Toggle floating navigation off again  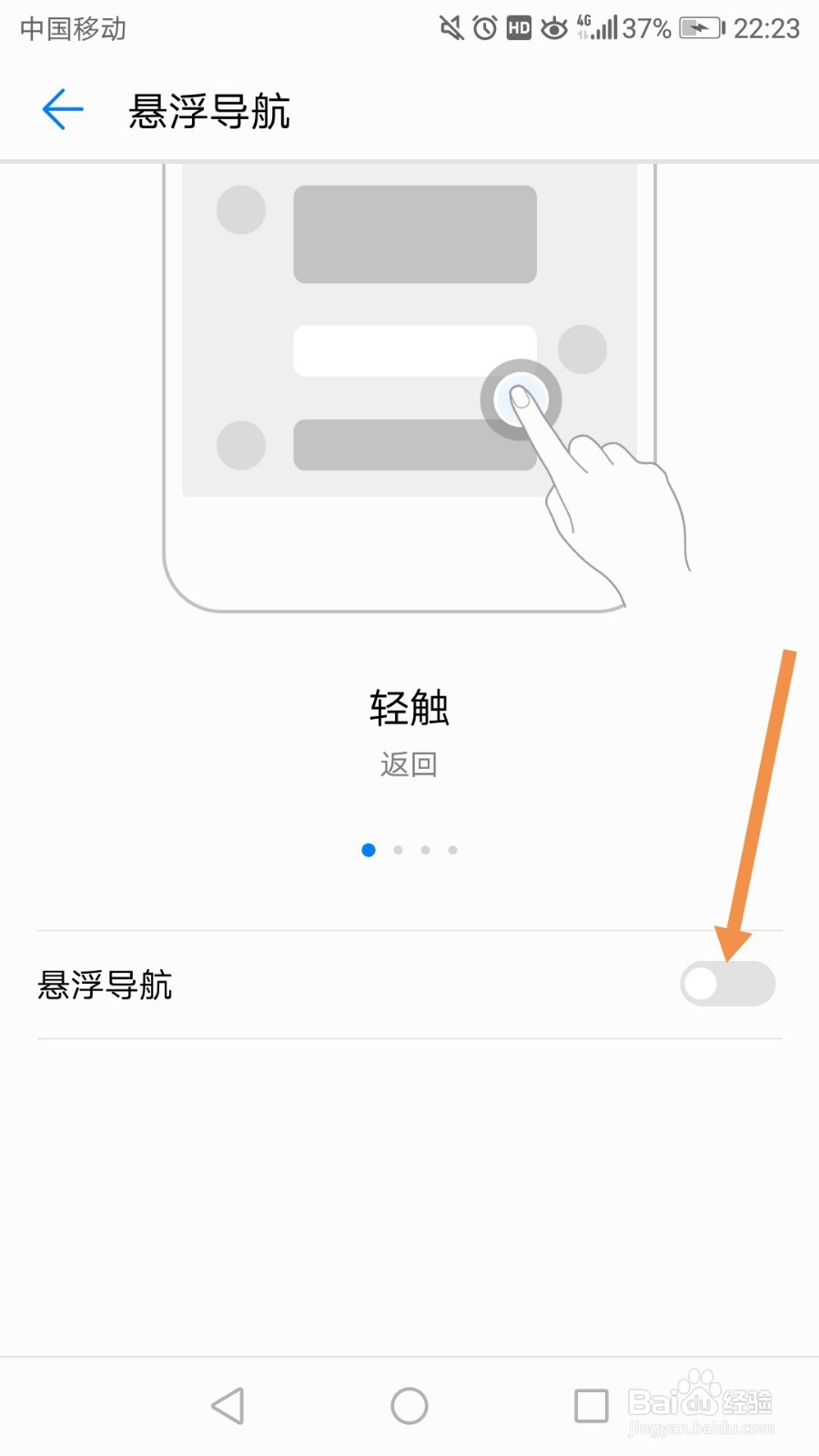pos(728,984)
